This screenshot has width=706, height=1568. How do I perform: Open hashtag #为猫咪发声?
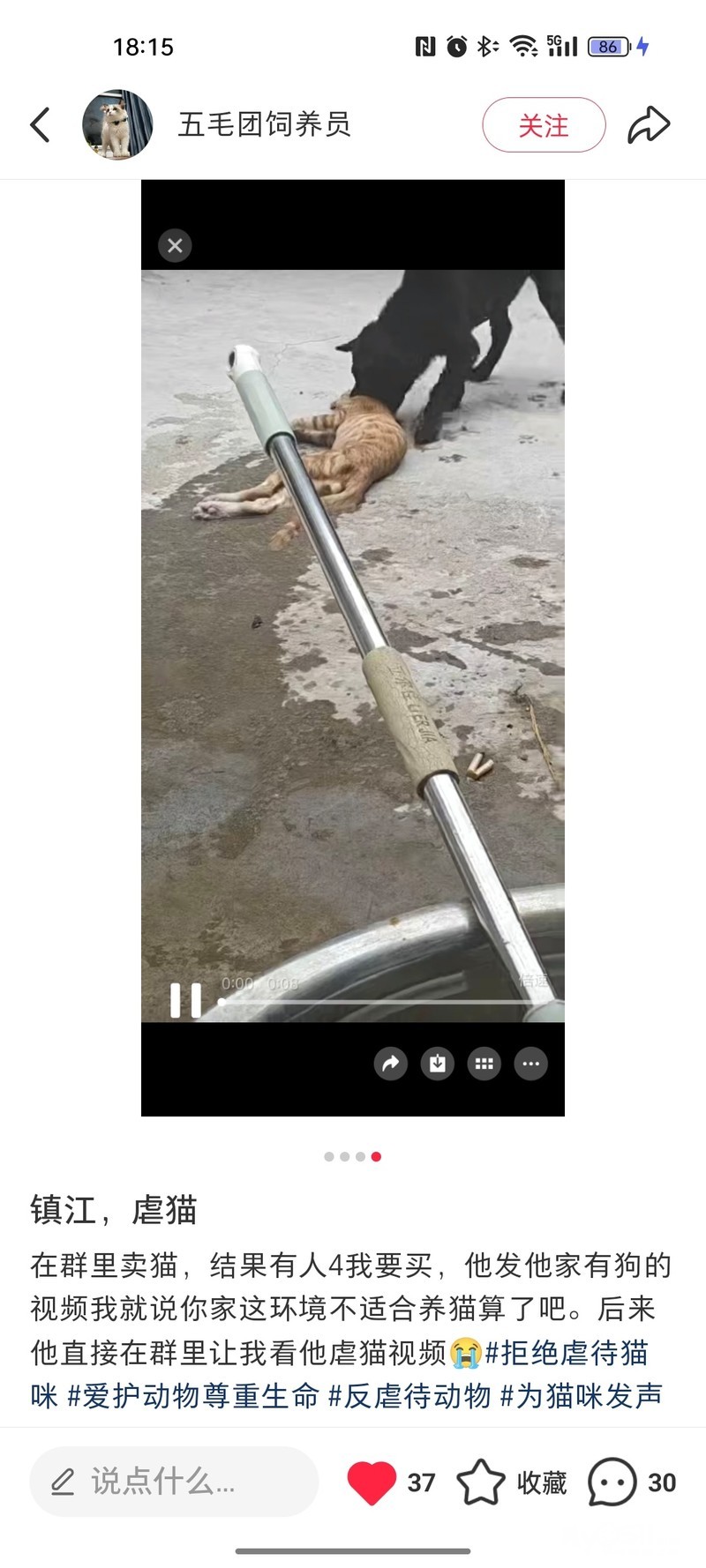(x=582, y=1396)
